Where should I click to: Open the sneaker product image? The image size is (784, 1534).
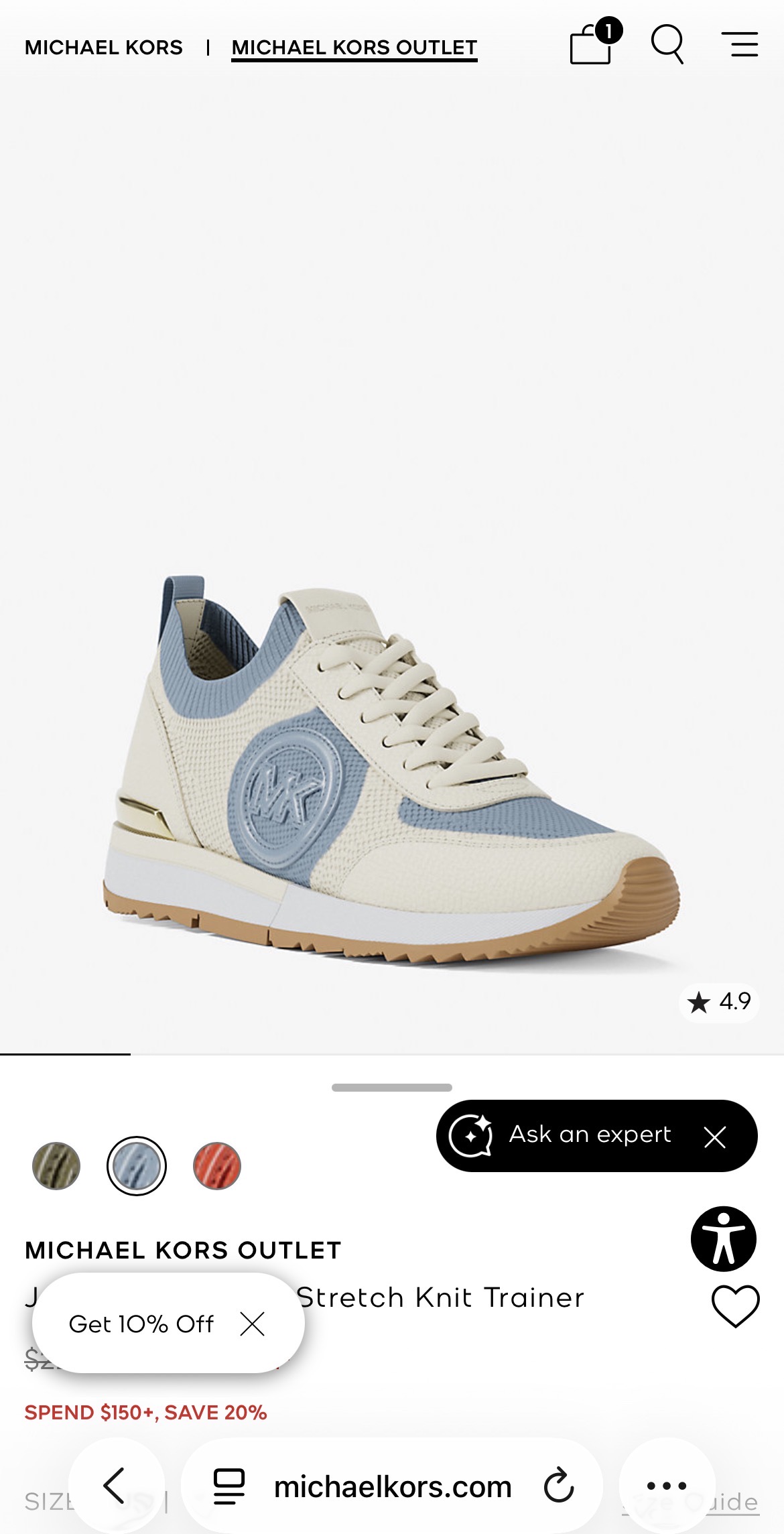[x=392, y=771]
